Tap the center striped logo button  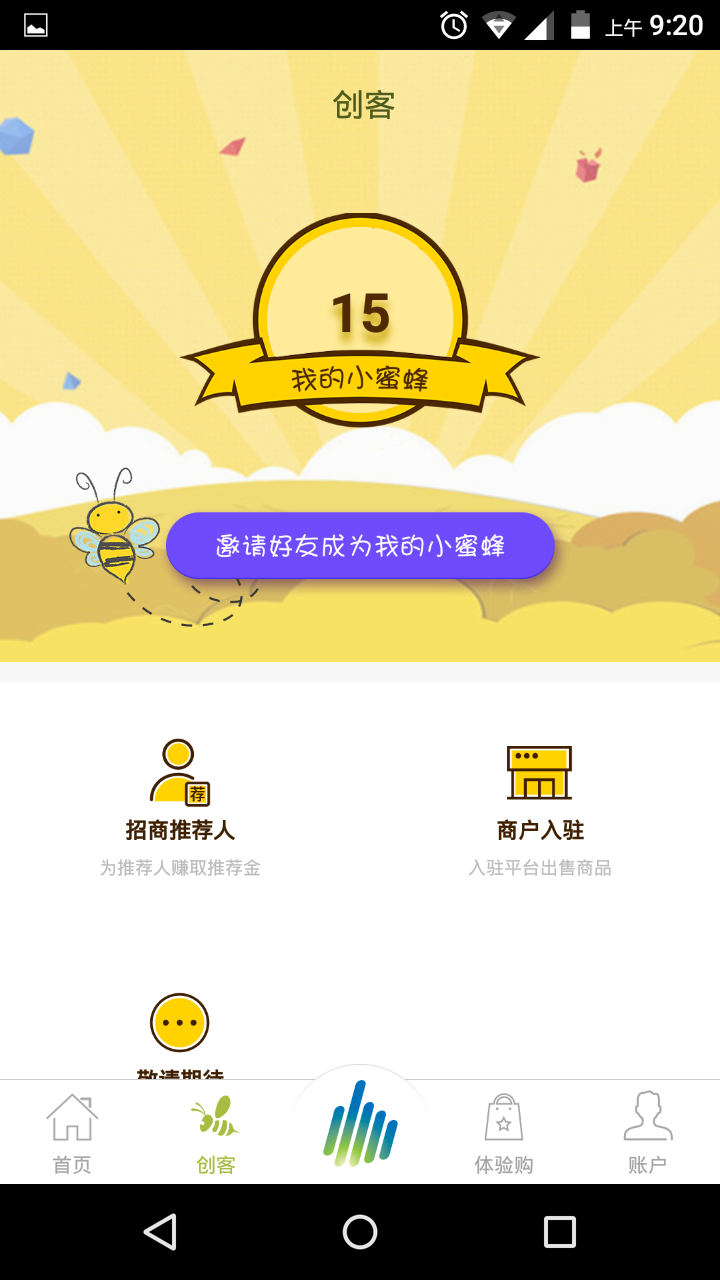pos(360,1123)
